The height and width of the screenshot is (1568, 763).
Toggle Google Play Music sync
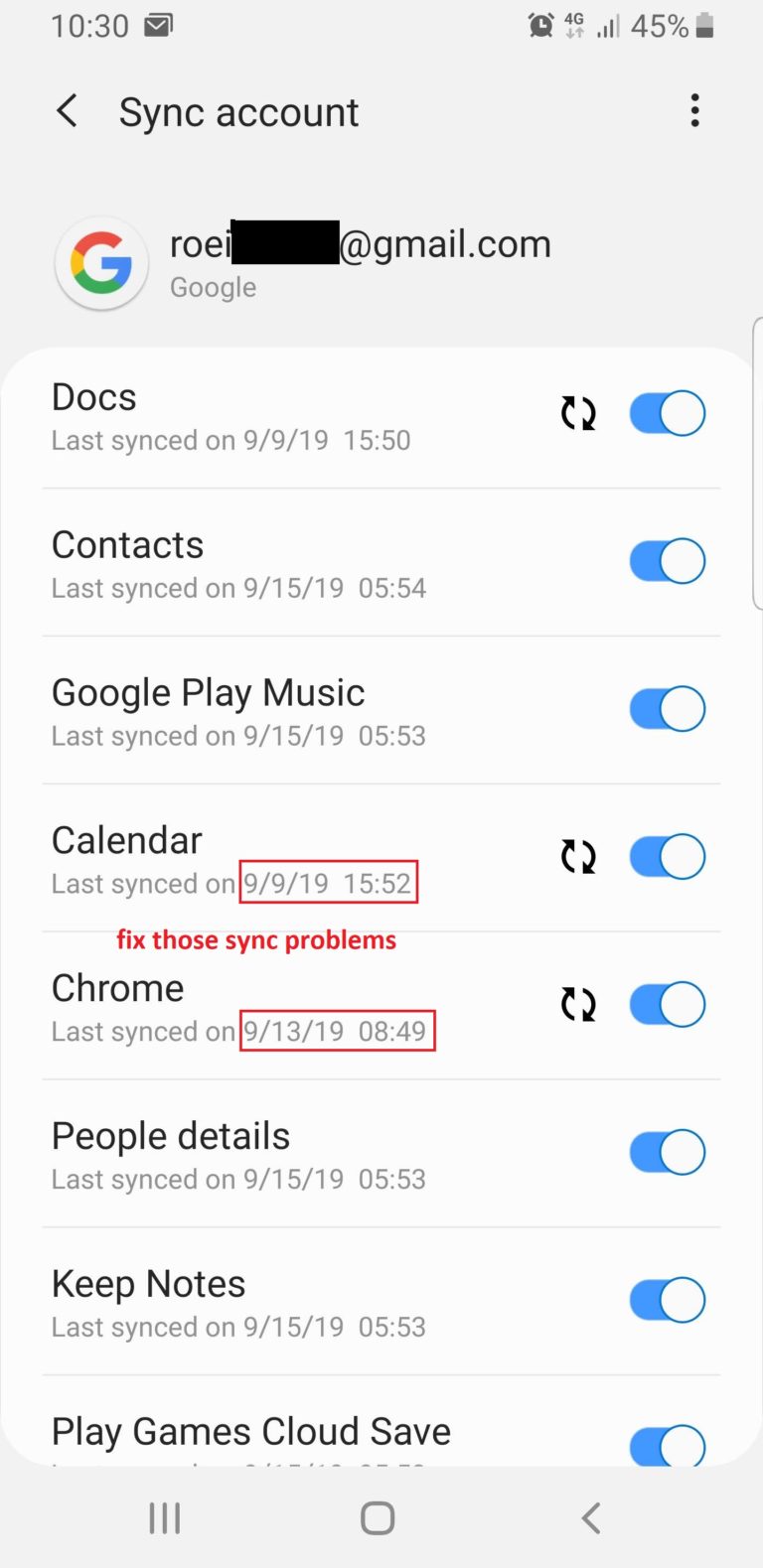[x=668, y=709]
